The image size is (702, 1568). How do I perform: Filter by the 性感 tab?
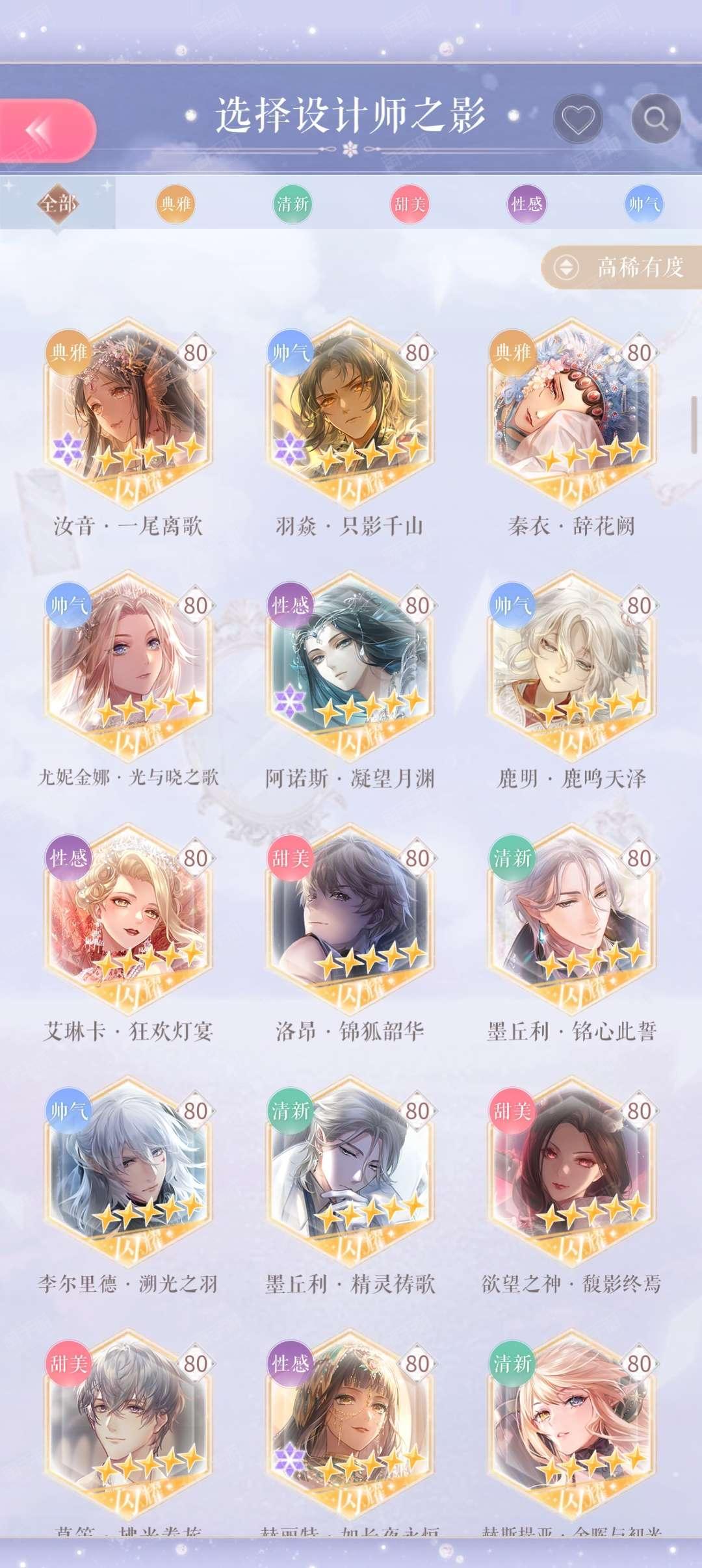pyautogui.click(x=526, y=204)
